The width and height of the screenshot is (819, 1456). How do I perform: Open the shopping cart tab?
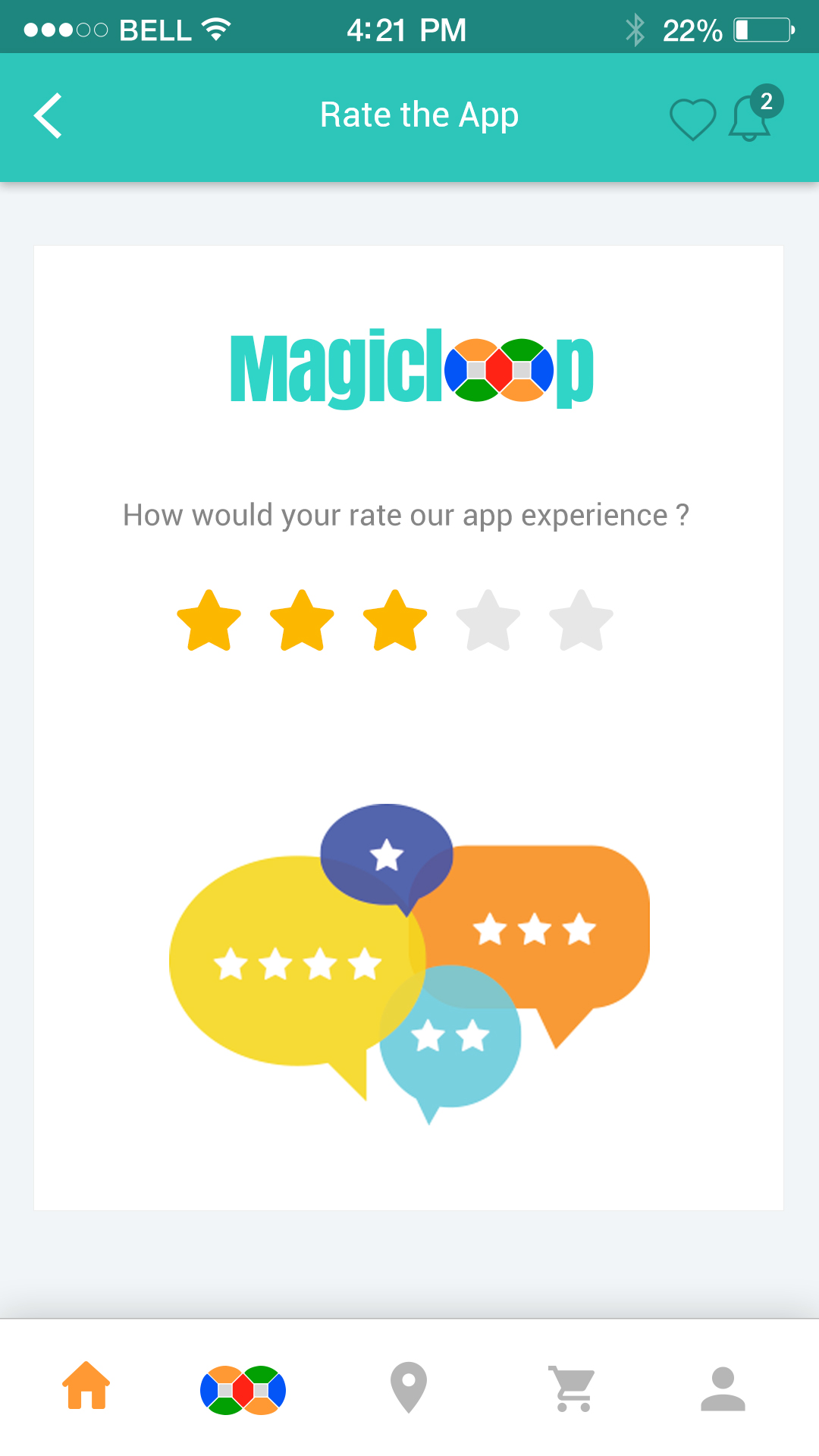(572, 1389)
